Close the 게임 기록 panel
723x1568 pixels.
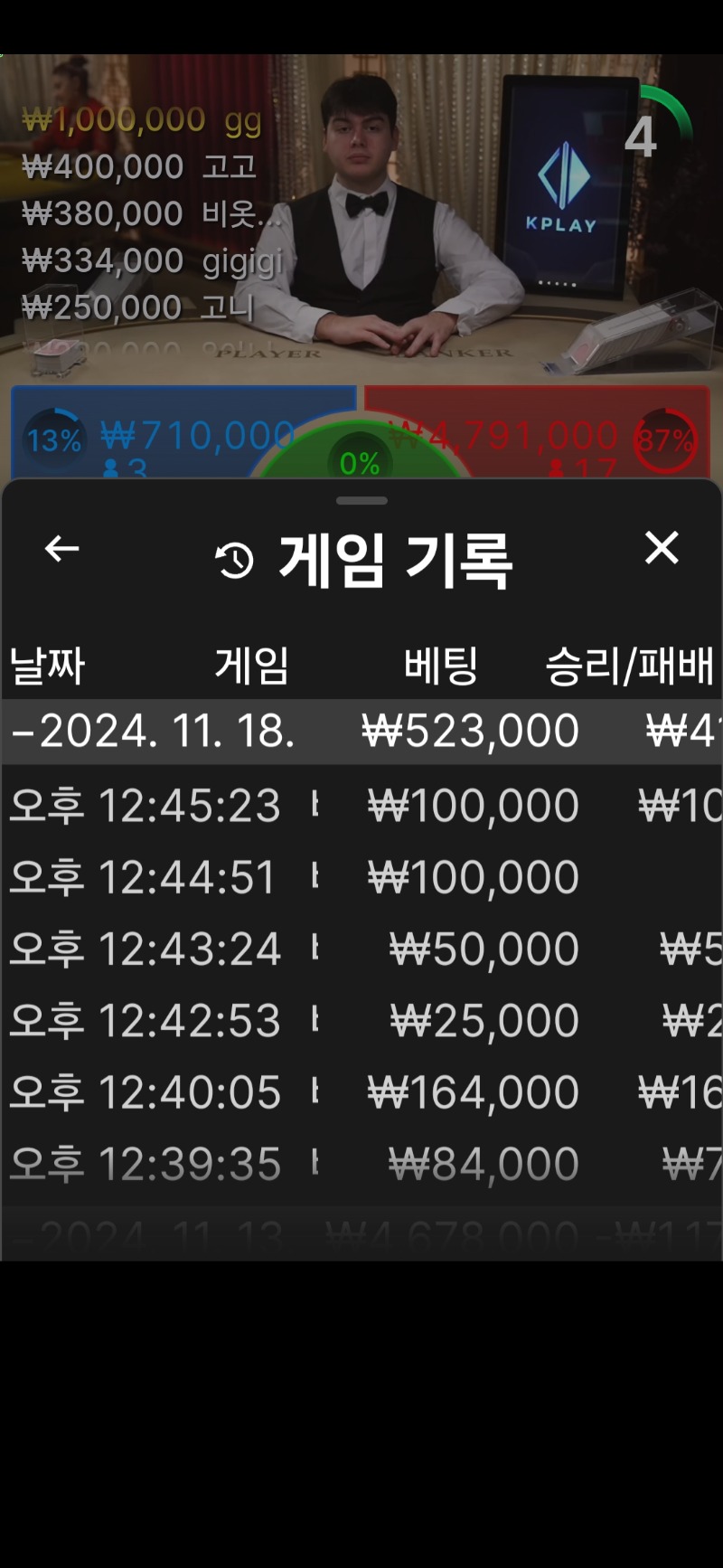tap(662, 548)
